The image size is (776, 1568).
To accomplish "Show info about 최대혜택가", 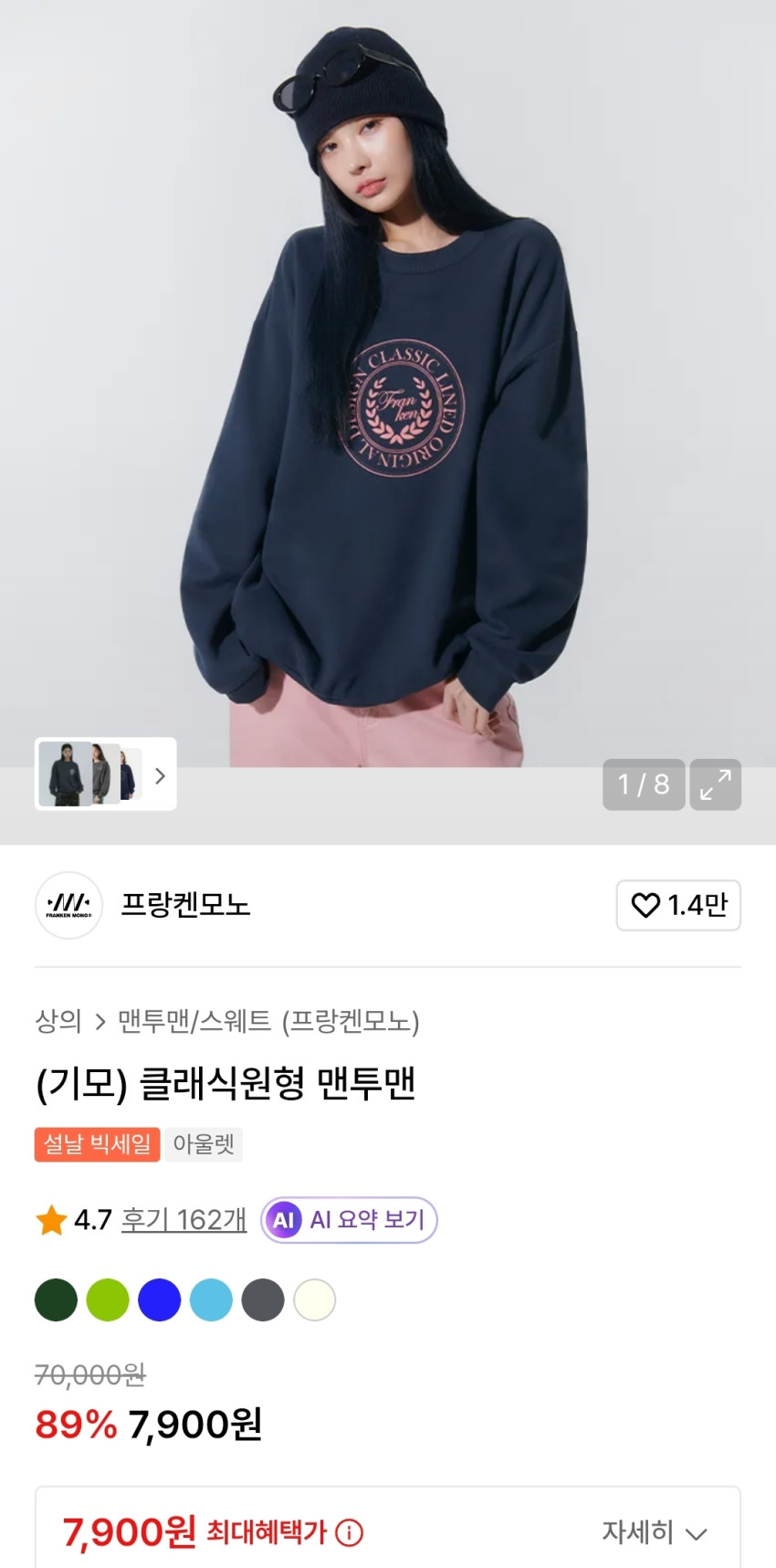I will (x=349, y=1532).
